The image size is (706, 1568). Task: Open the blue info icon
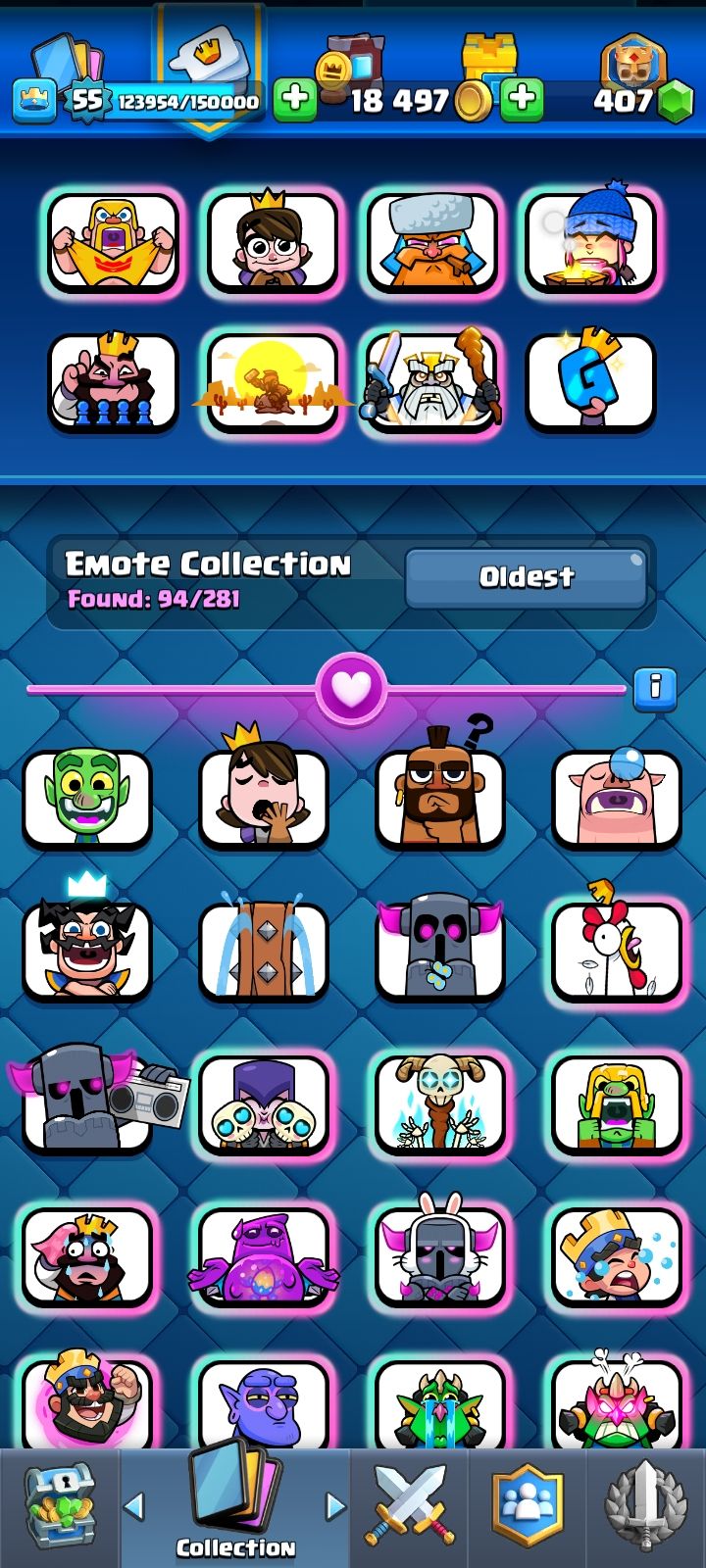[654, 689]
